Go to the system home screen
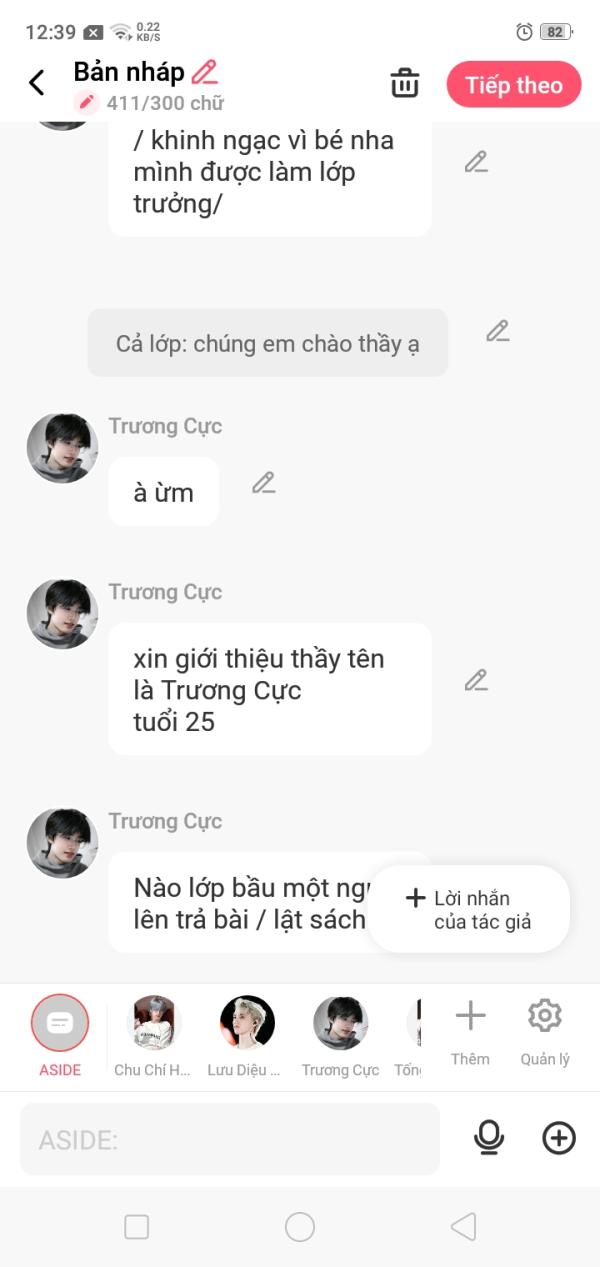600x1267 pixels. click(x=300, y=1227)
